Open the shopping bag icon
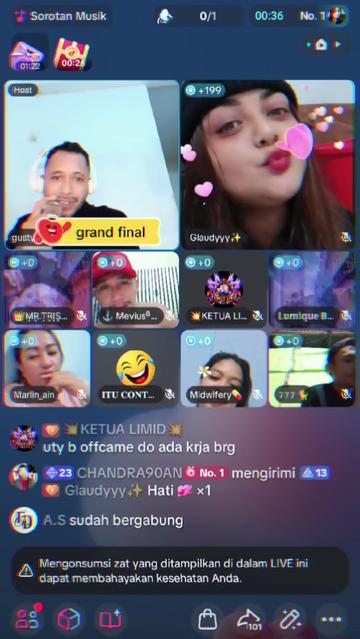360x639 pixels. (208, 619)
